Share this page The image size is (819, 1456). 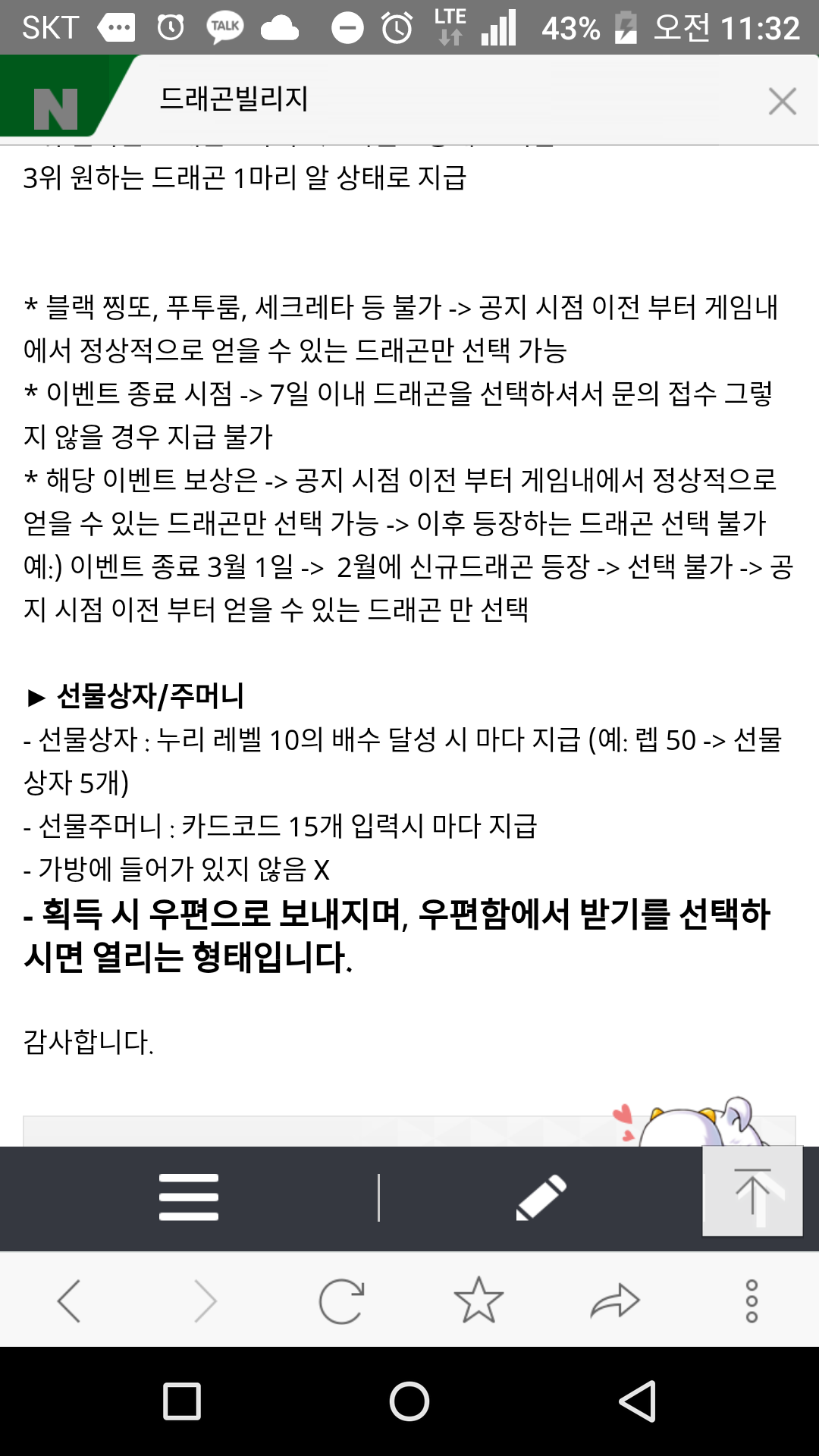(615, 1301)
